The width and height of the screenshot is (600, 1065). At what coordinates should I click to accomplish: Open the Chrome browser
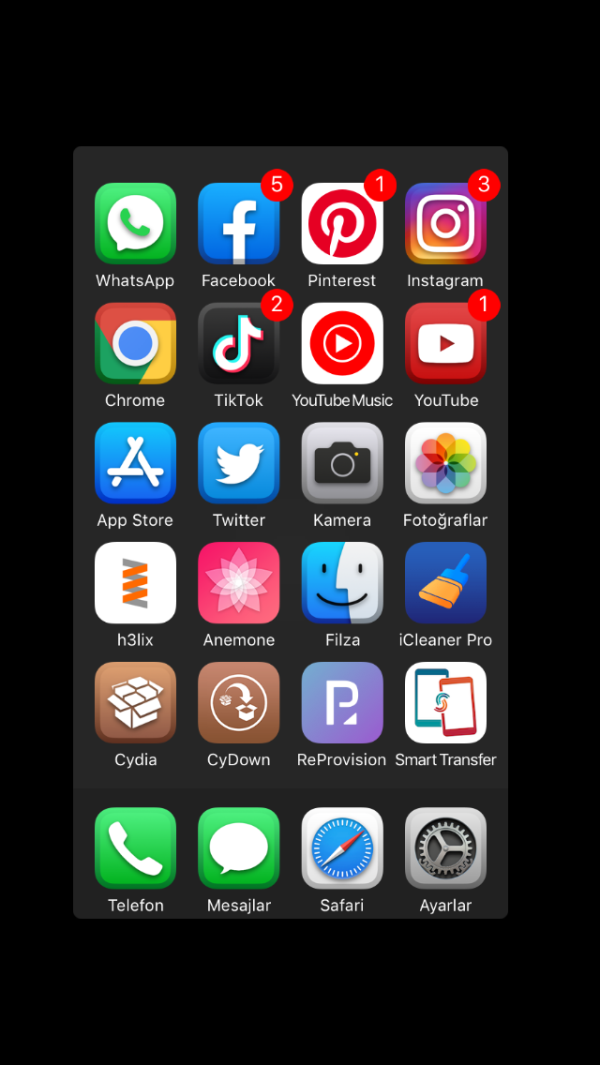135,343
